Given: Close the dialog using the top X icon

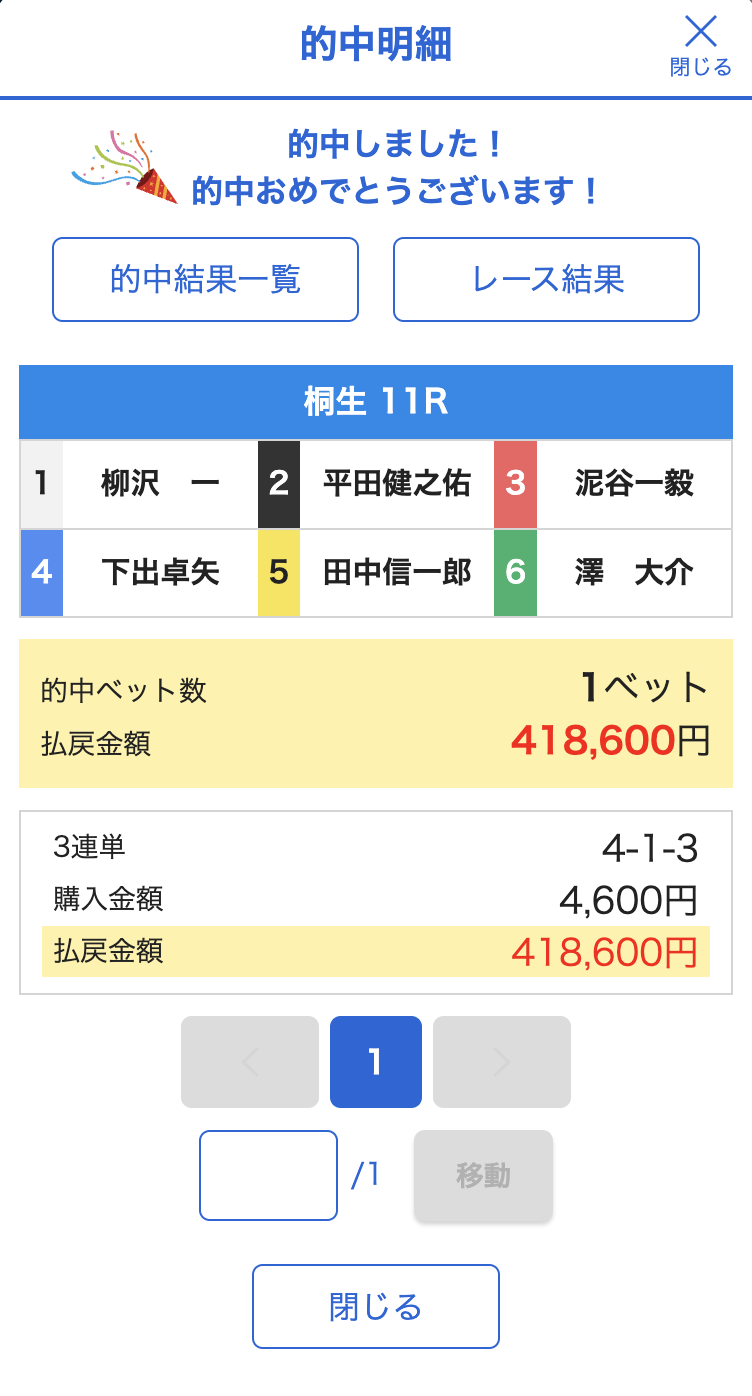Looking at the screenshot, I should [x=701, y=45].
